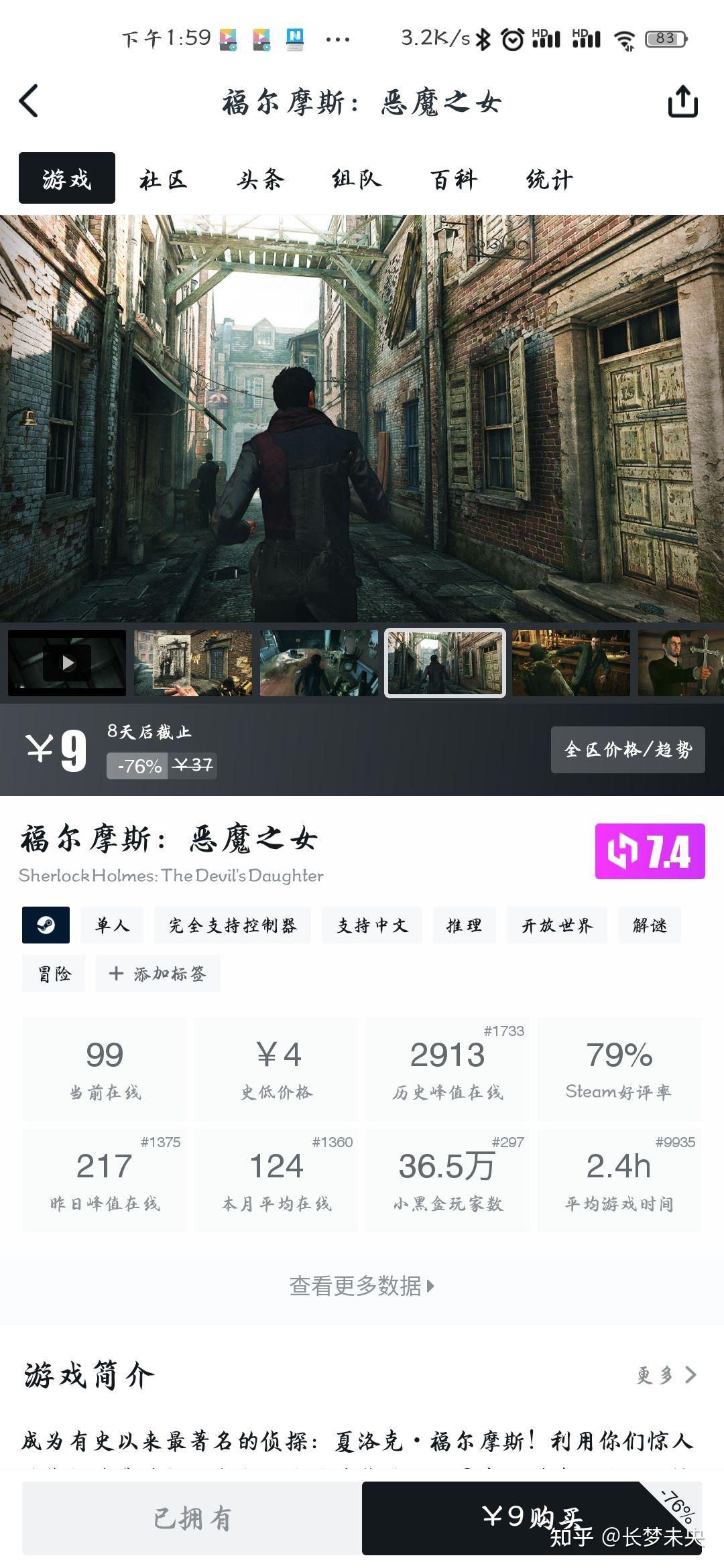Select the 组队 tab
724x1568 pixels.
click(357, 179)
